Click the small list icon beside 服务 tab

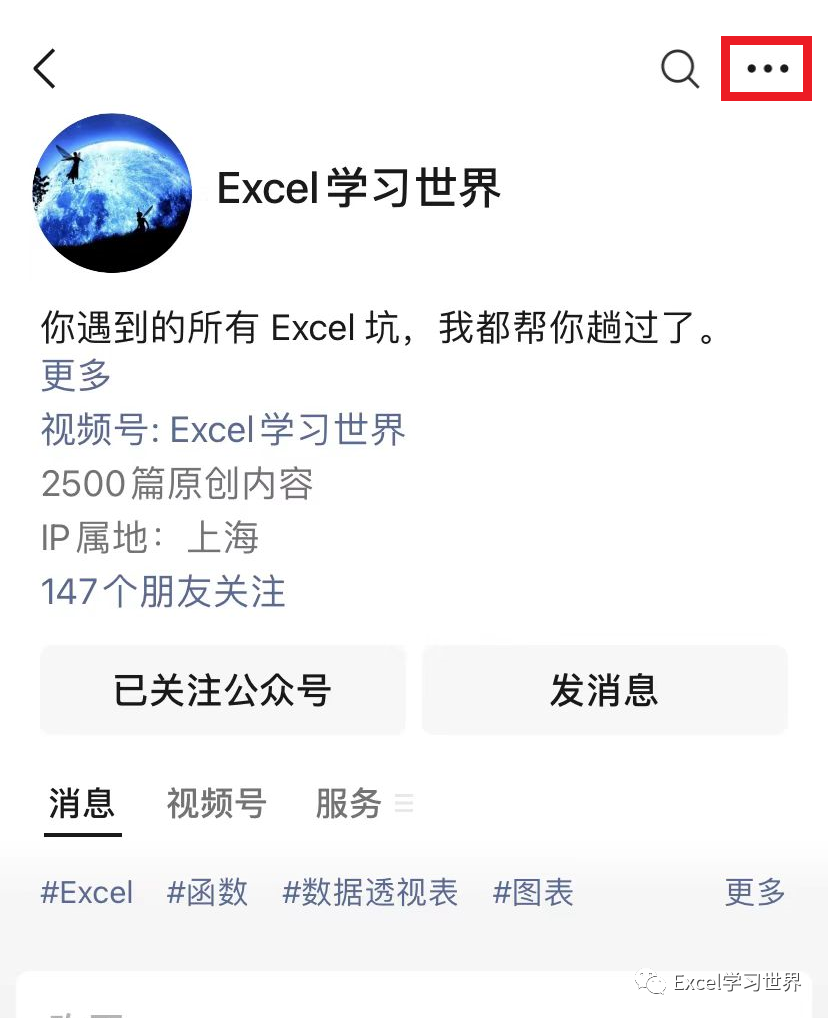point(404,803)
